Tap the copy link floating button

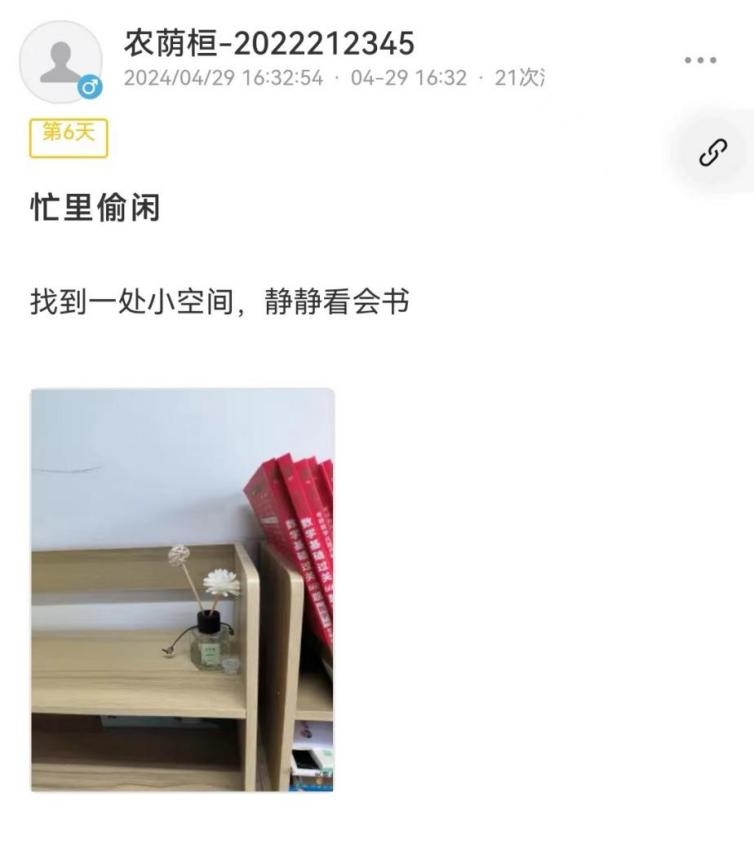pyautogui.click(x=712, y=153)
